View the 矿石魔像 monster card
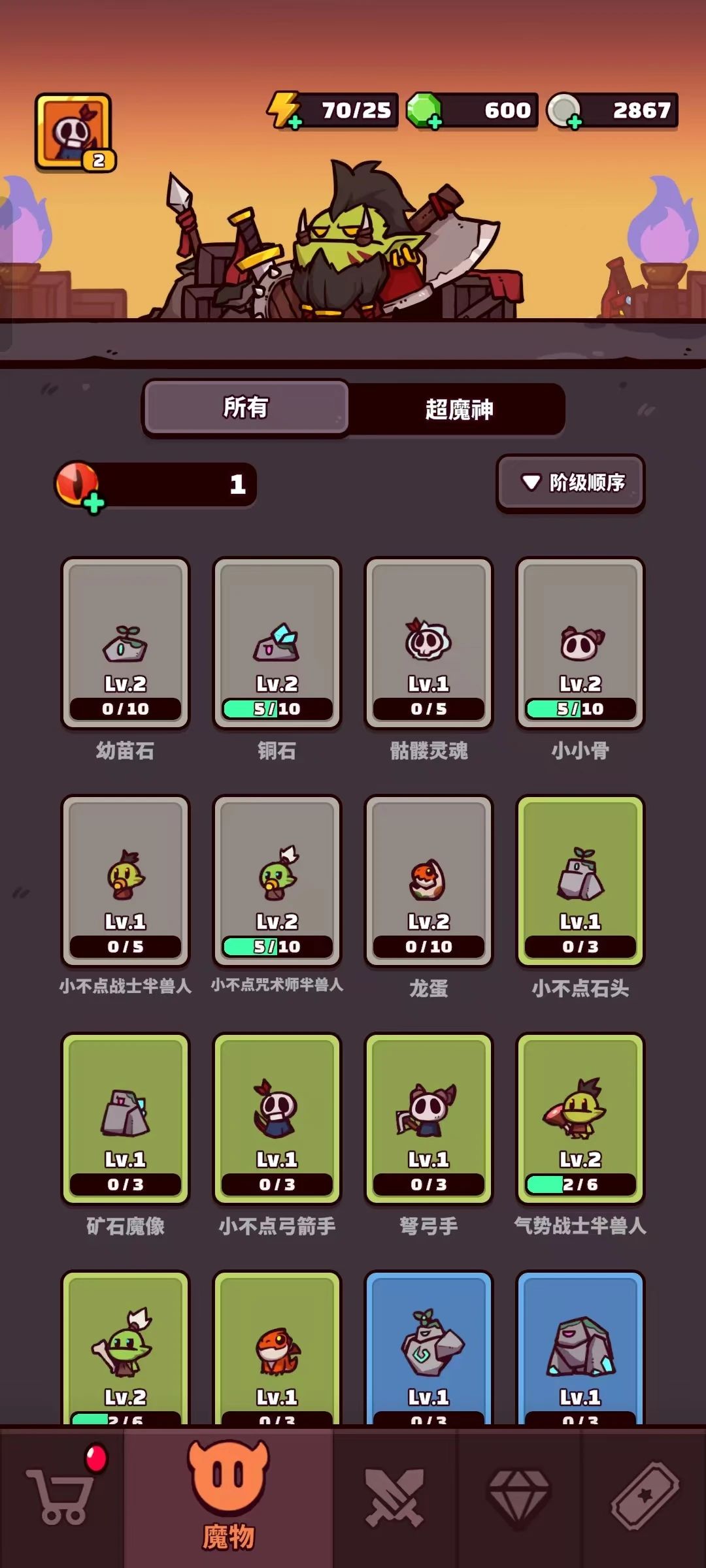This screenshot has width=706, height=1568. (x=125, y=1119)
